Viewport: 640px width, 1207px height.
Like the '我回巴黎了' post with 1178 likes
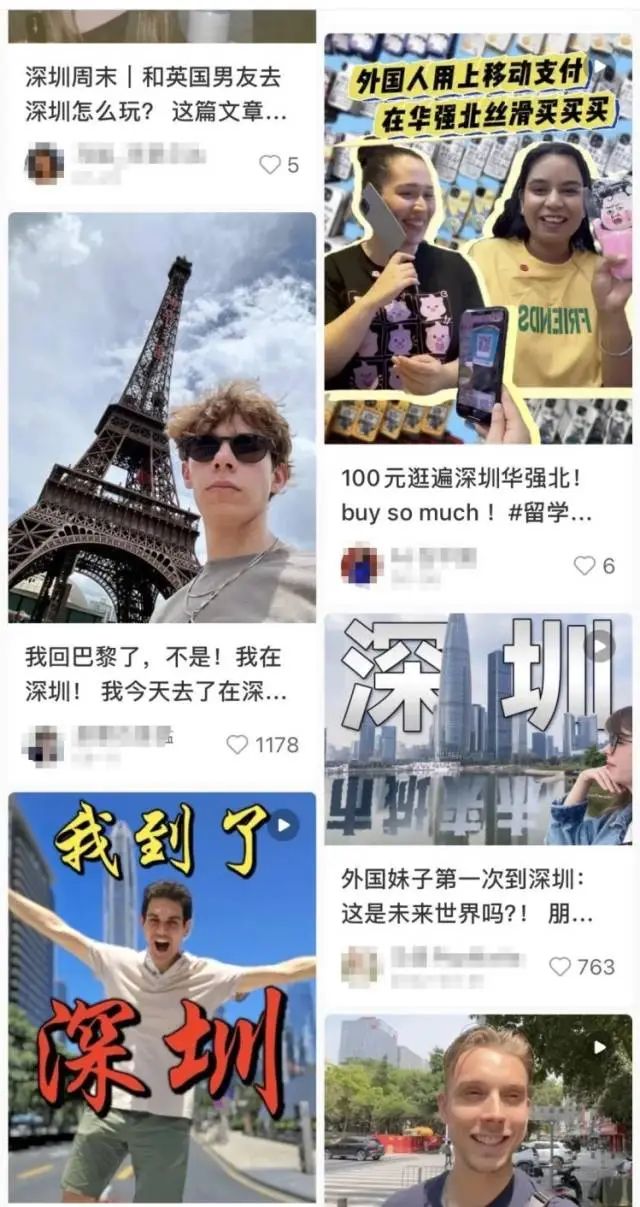coord(237,745)
